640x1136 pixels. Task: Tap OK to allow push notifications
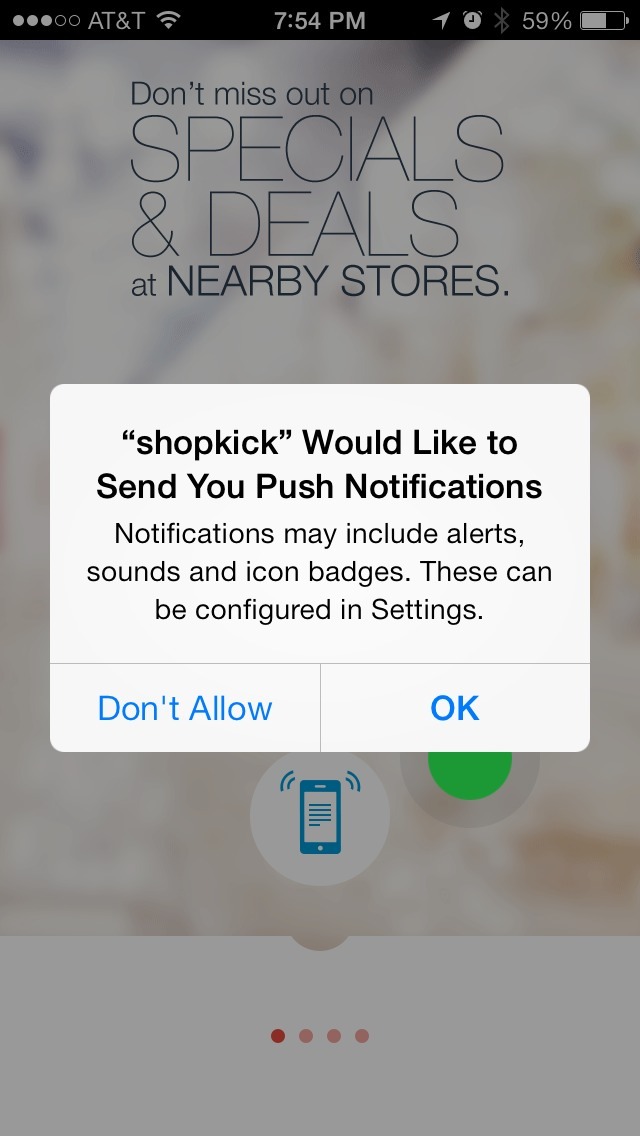[455, 708]
